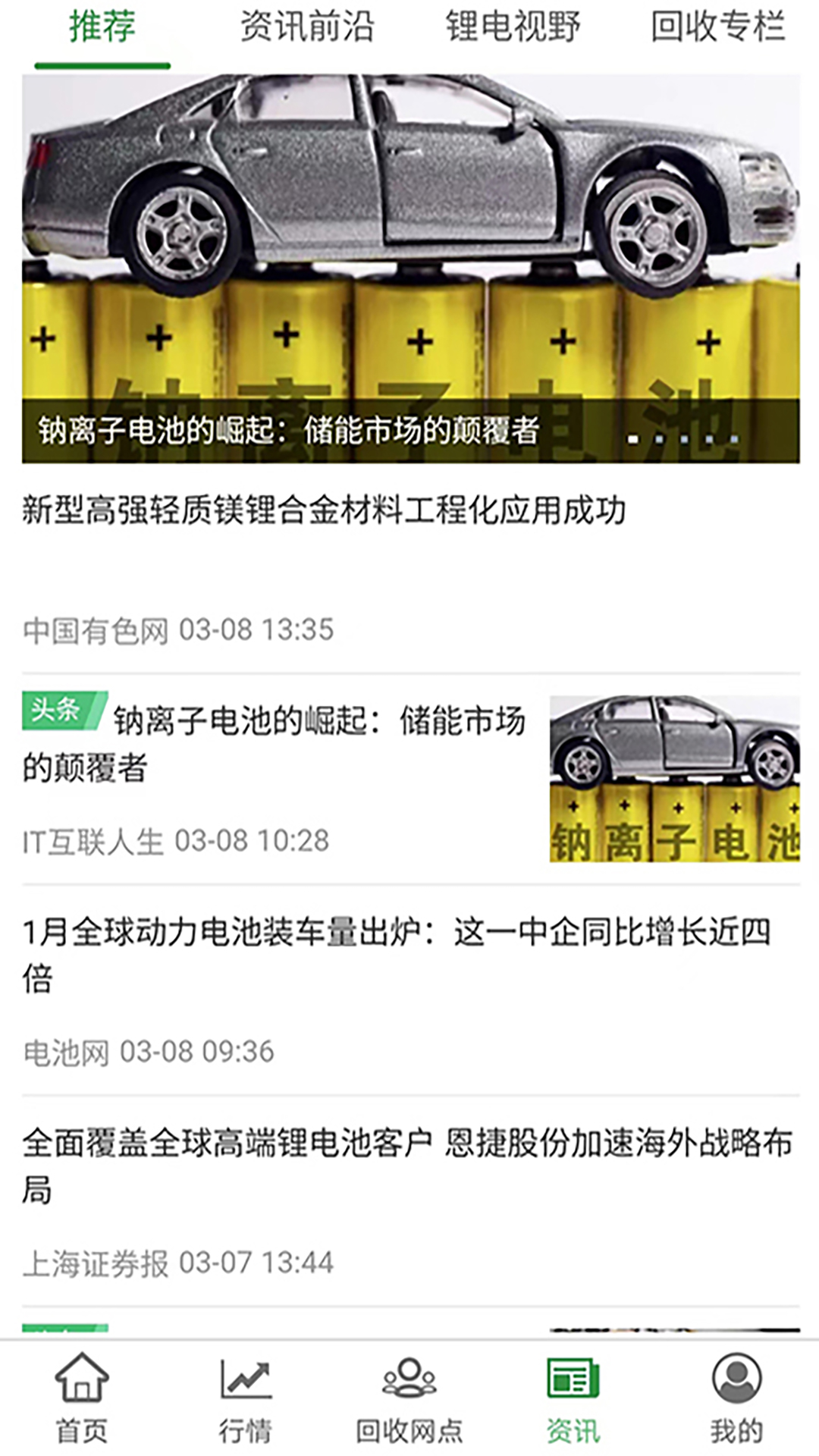
Task: Read 新型高强轻质镁锂合金材料 article
Action: [325, 510]
